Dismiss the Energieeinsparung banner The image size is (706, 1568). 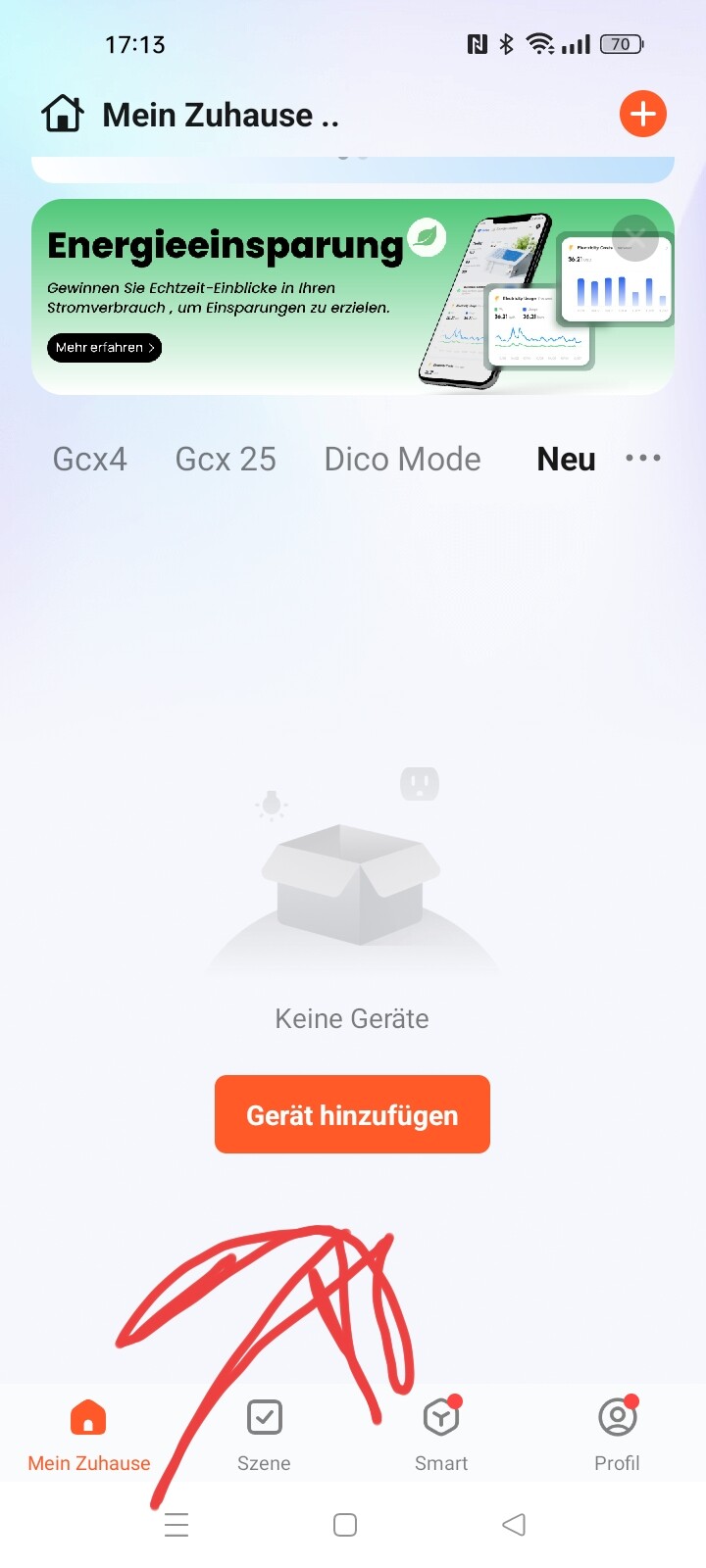[x=635, y=237]
